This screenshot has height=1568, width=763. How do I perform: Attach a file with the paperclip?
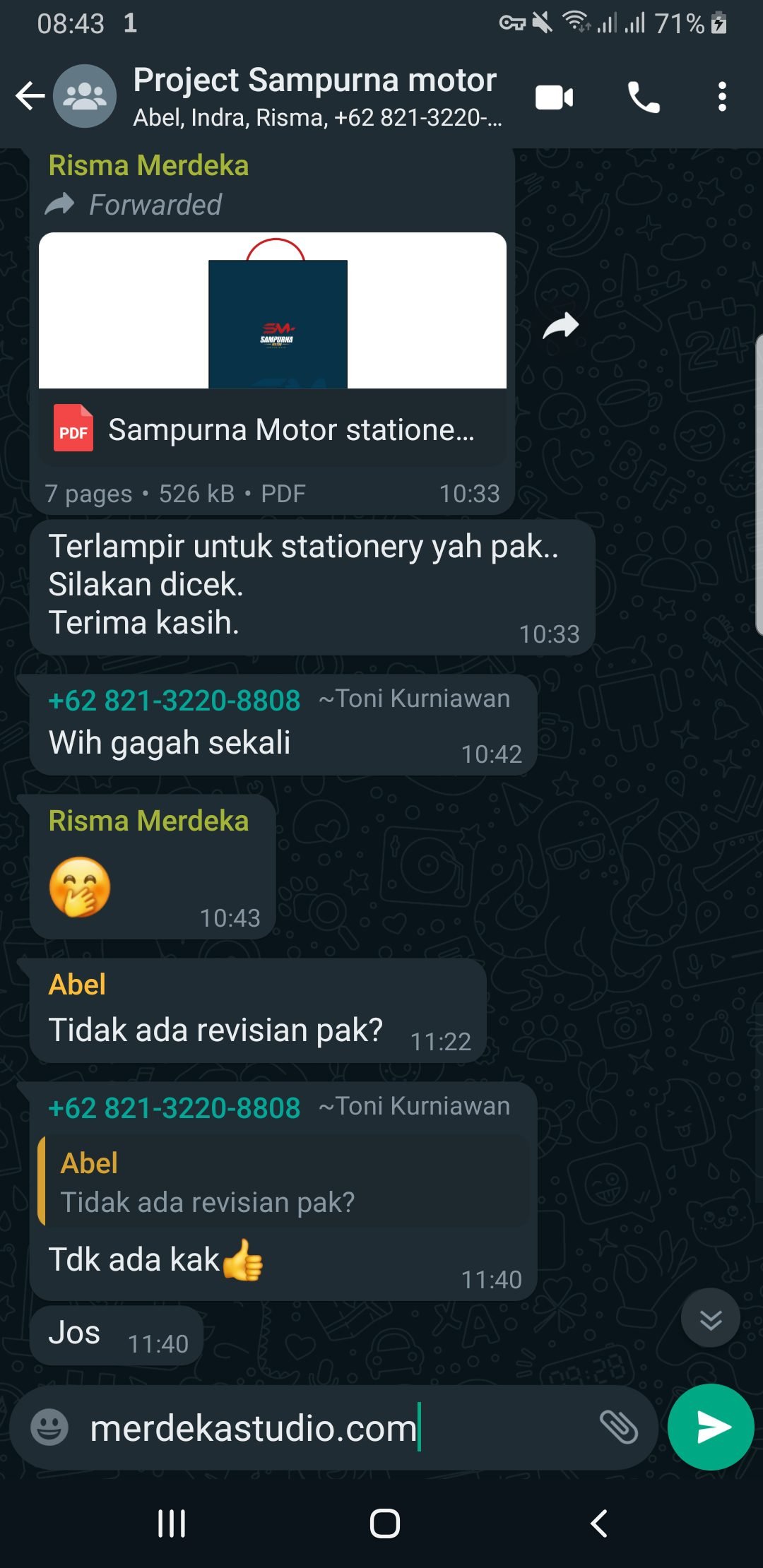pyautogui.click(x=618, y=1427)
